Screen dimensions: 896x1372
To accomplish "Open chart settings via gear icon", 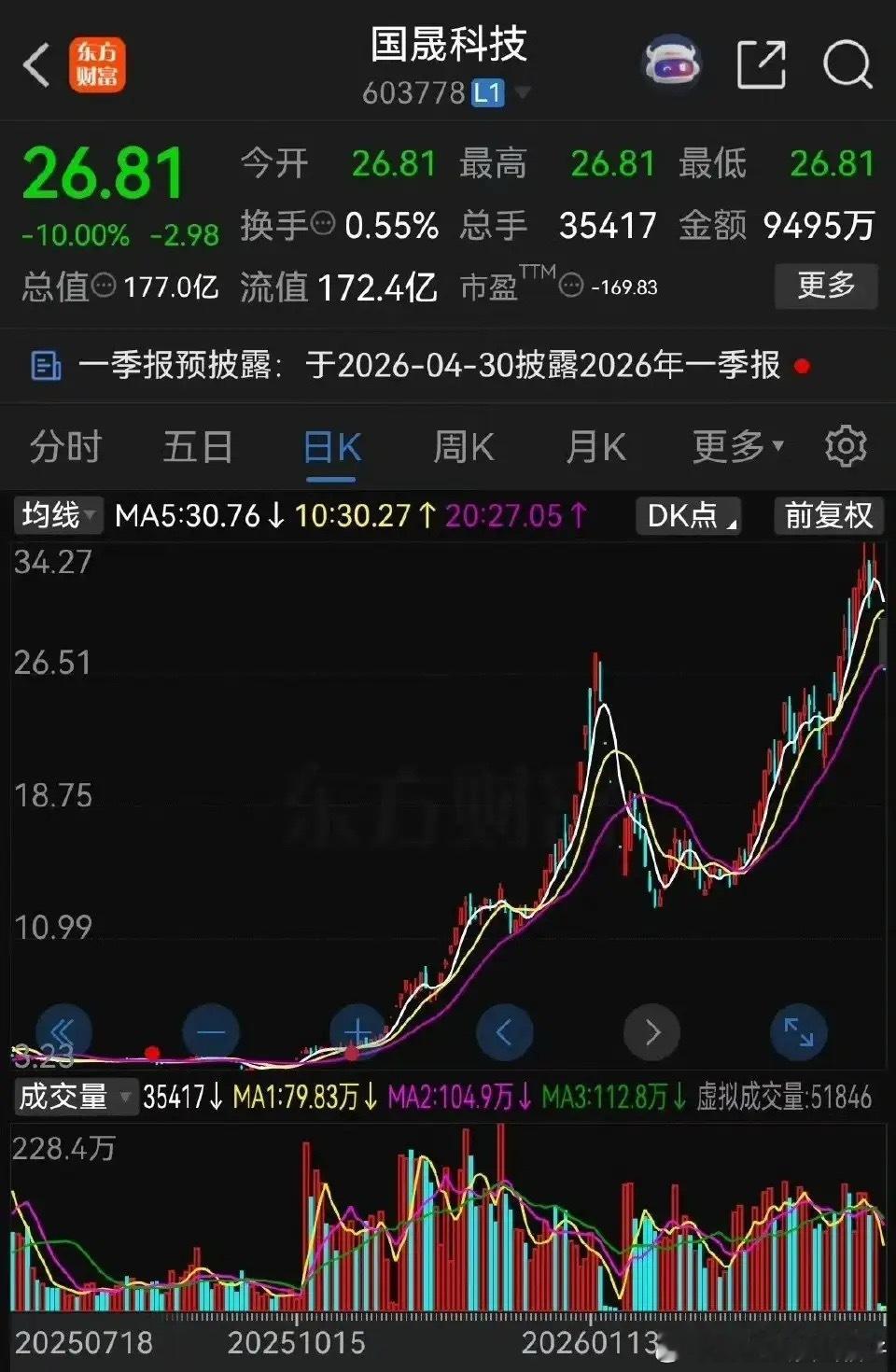I will (x=846, y=447).
